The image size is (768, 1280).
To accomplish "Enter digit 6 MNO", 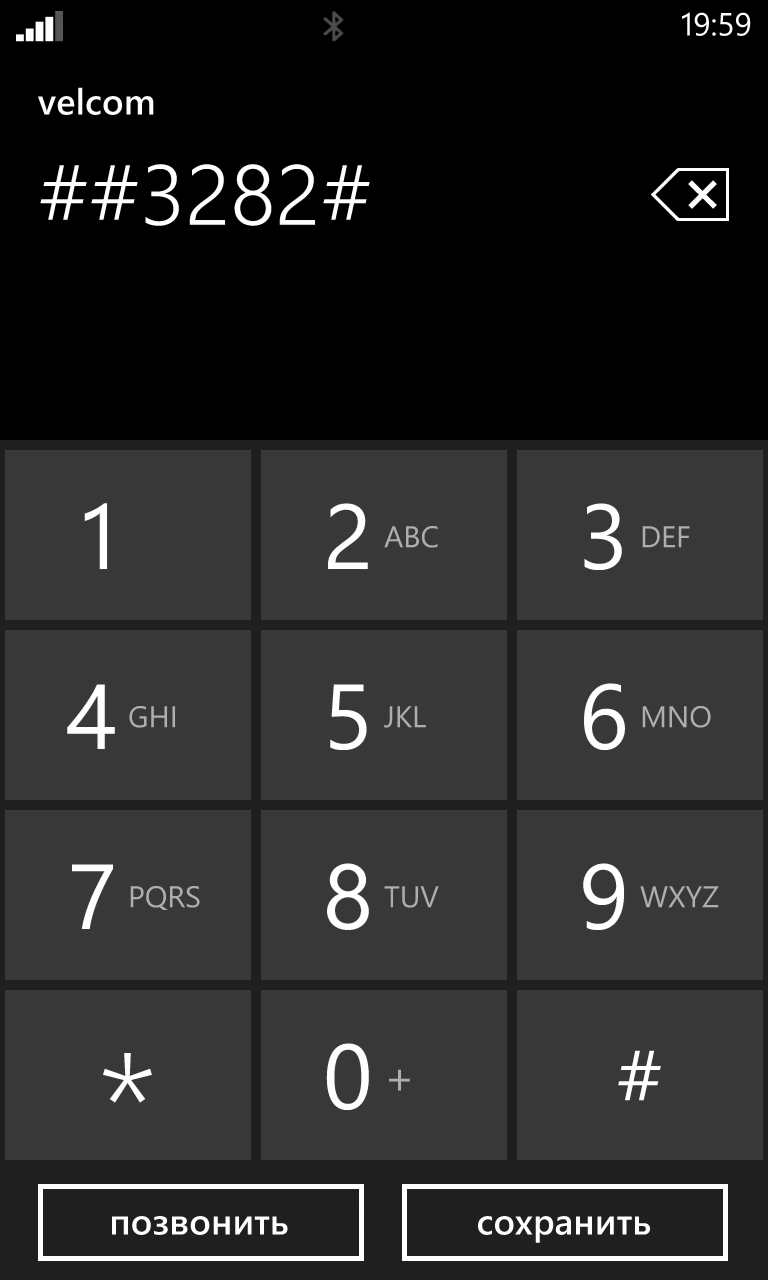I will point(640,715).
